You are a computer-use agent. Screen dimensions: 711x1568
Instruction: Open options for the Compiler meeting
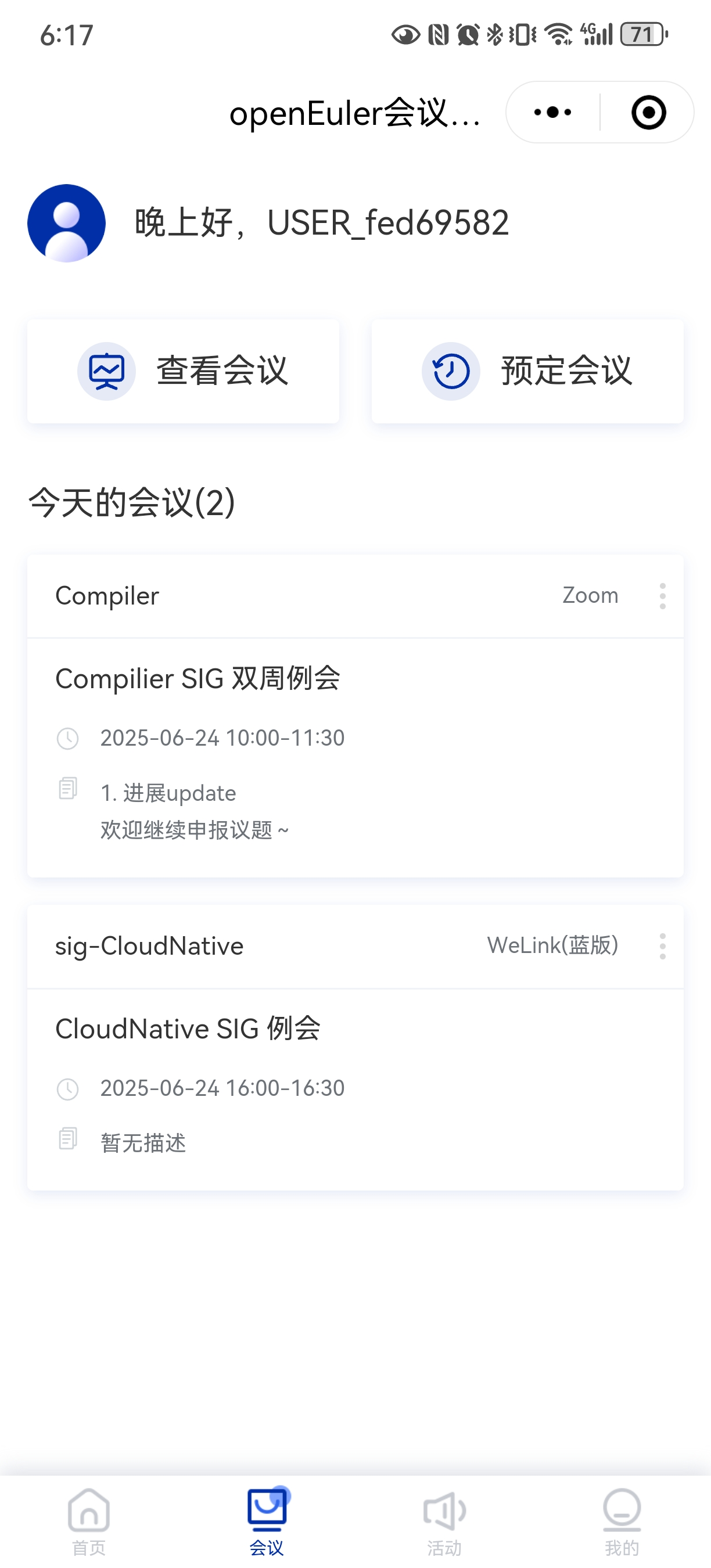coord(662,596)
